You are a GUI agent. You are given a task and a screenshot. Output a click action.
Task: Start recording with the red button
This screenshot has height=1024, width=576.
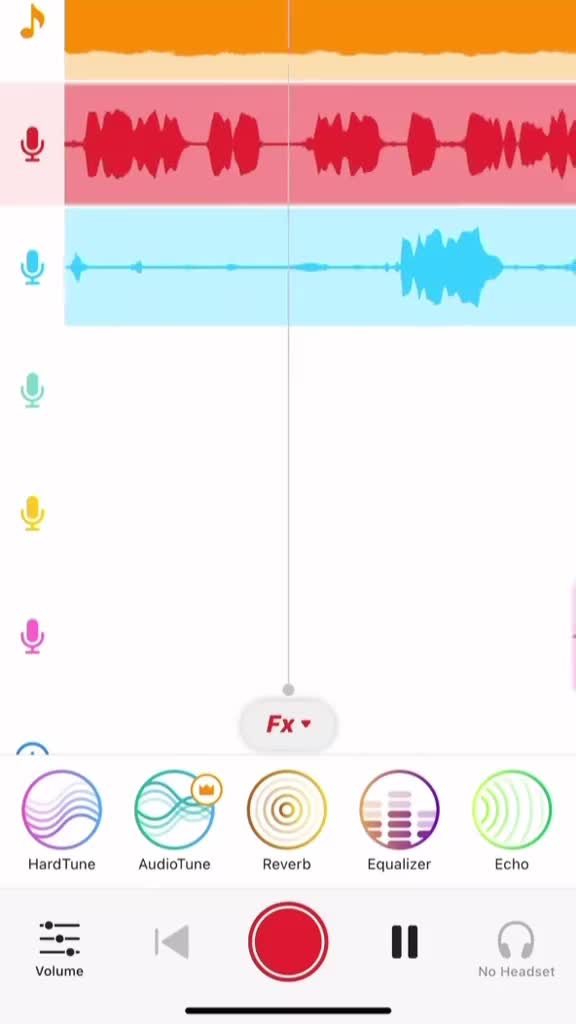click(x=288, y=942)
